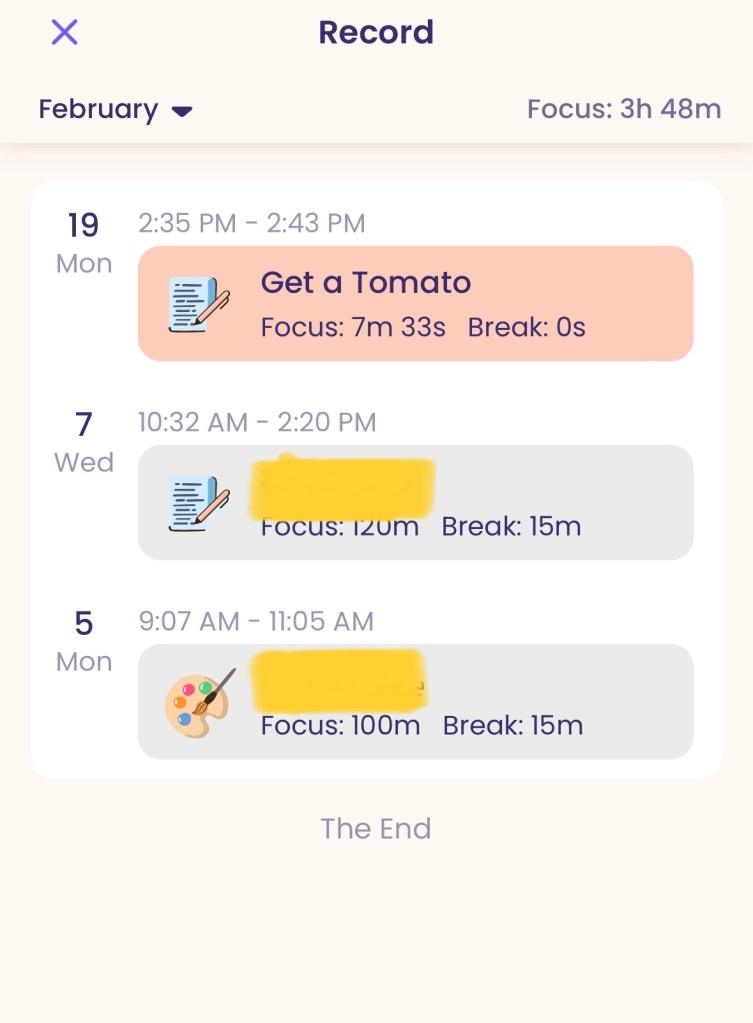Close the Record screen
Screen dimensions: 753x1023
coord(64,33)
